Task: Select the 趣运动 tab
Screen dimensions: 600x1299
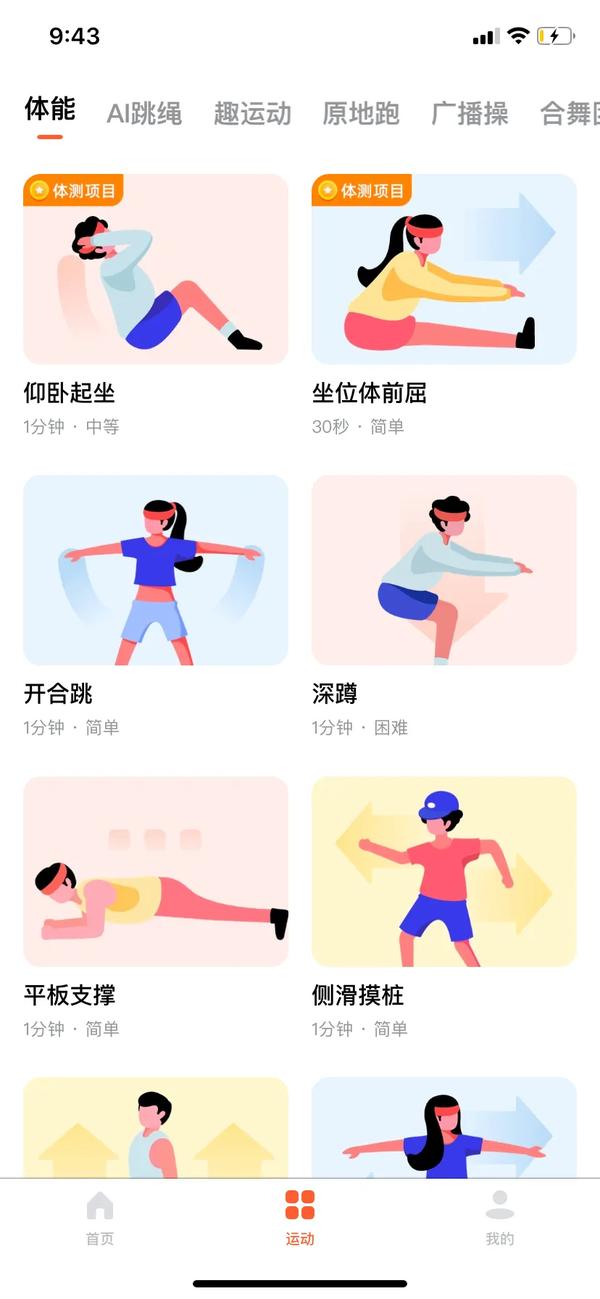Action: click(x=252, y=114)
